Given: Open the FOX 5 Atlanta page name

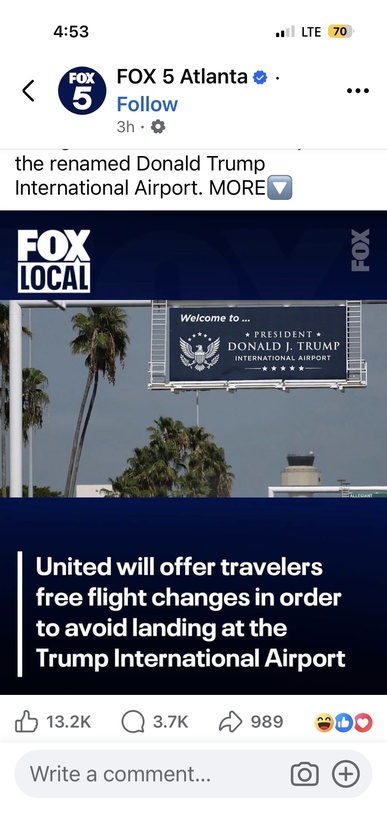Looking at the screenshot, I should [182, 77].
